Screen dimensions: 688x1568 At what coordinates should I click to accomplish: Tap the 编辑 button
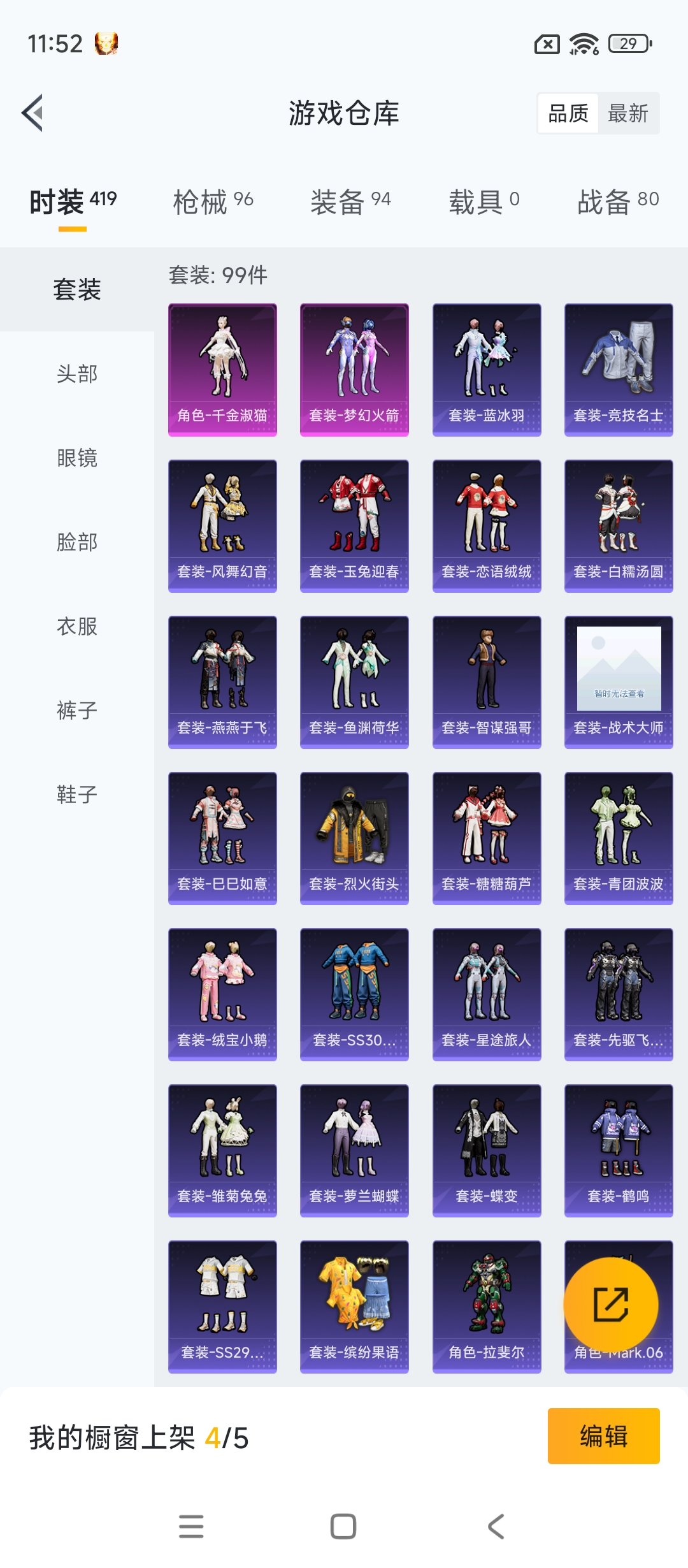pyautogui.click(x=603, y=1436)
